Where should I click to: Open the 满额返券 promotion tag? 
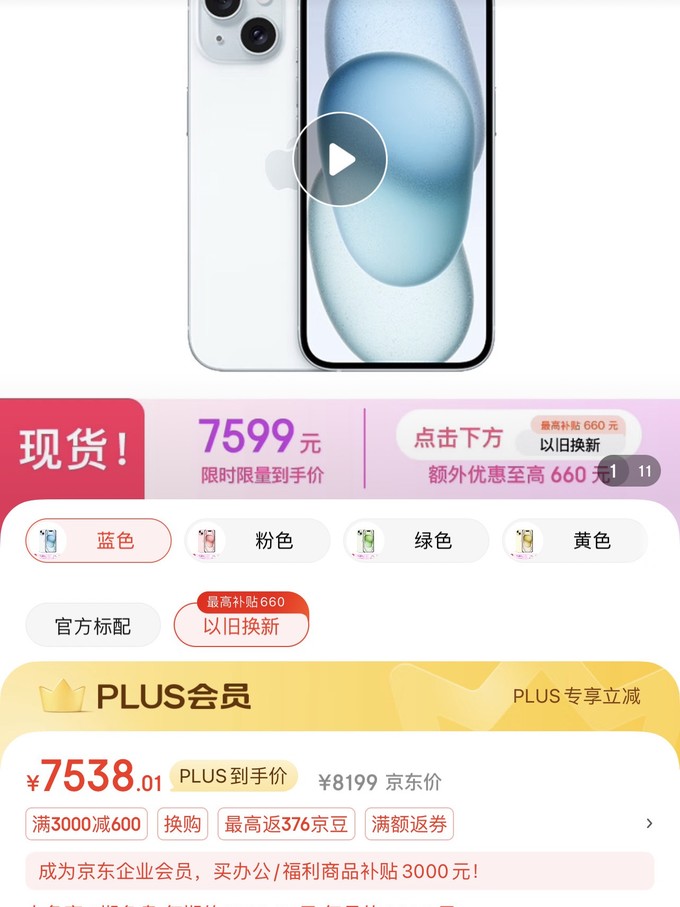tap(409, 824)
